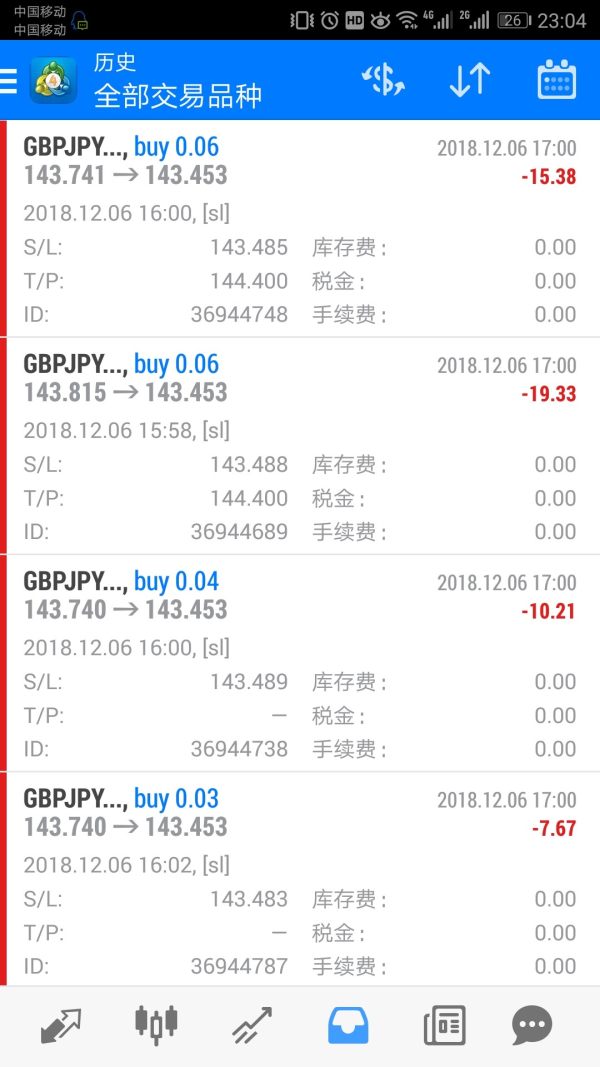Viewport: 600px width, 1067px height.
Task: Pick a date range with calendar icon
Action: pos(556,81)
